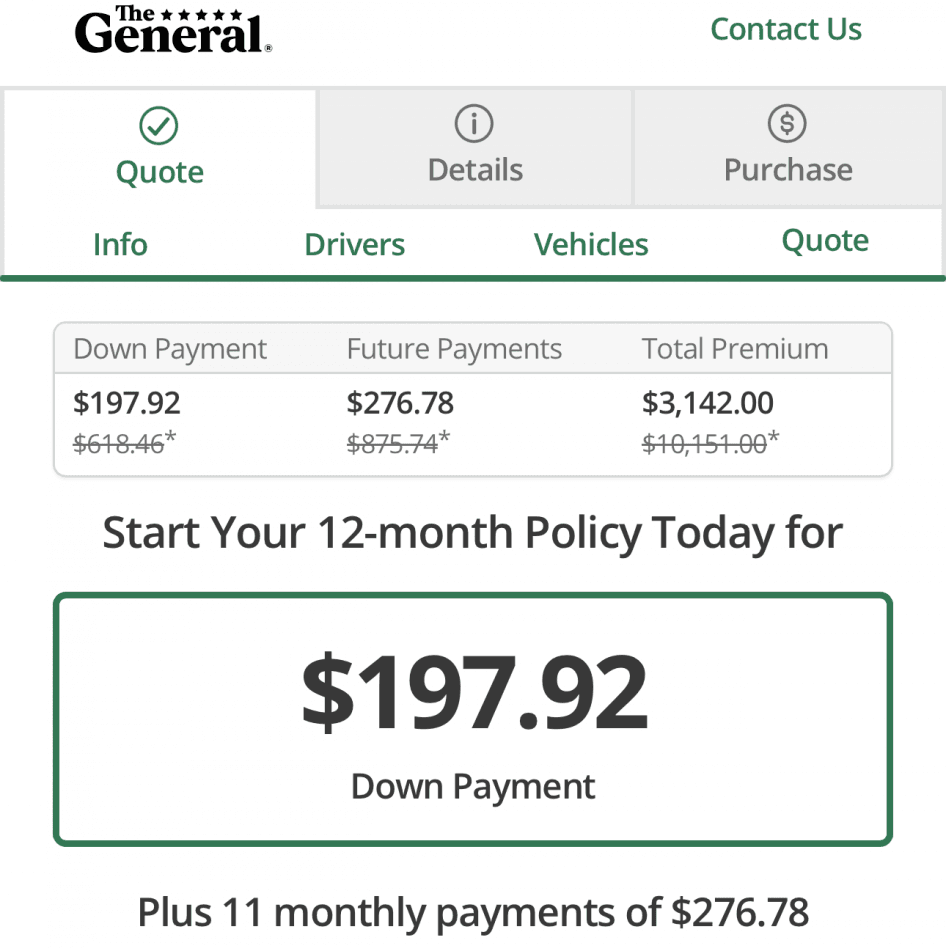Viewport: 946px width, 948px height.
Task: Open the Details step
Action: (473, 147)
